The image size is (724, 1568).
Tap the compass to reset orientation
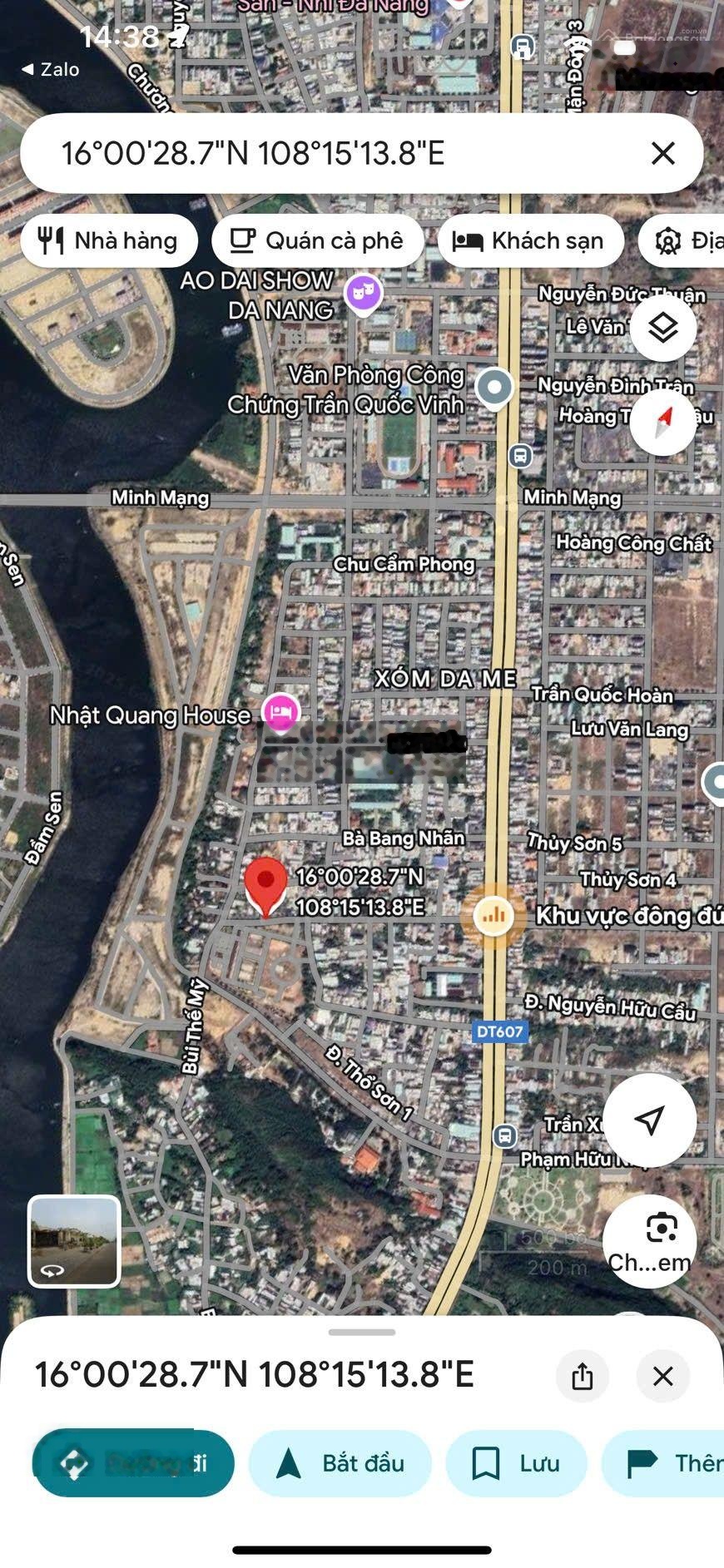click(662, 423)
